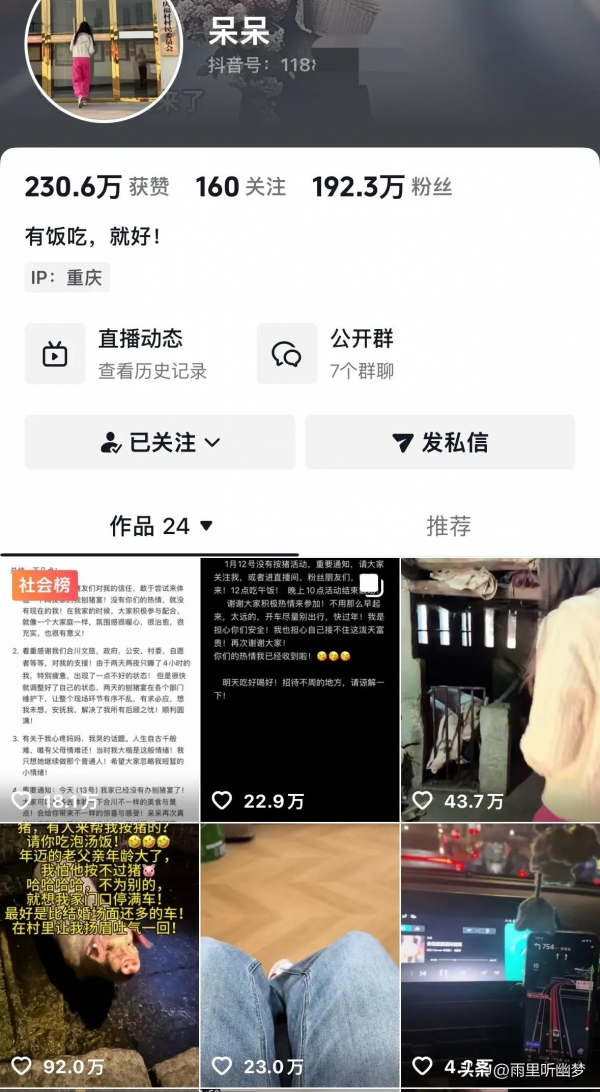This screenshot has height=1092, width=600.
Task: Open the pig video with 92.0万 likes
Action: coord(98,955)
